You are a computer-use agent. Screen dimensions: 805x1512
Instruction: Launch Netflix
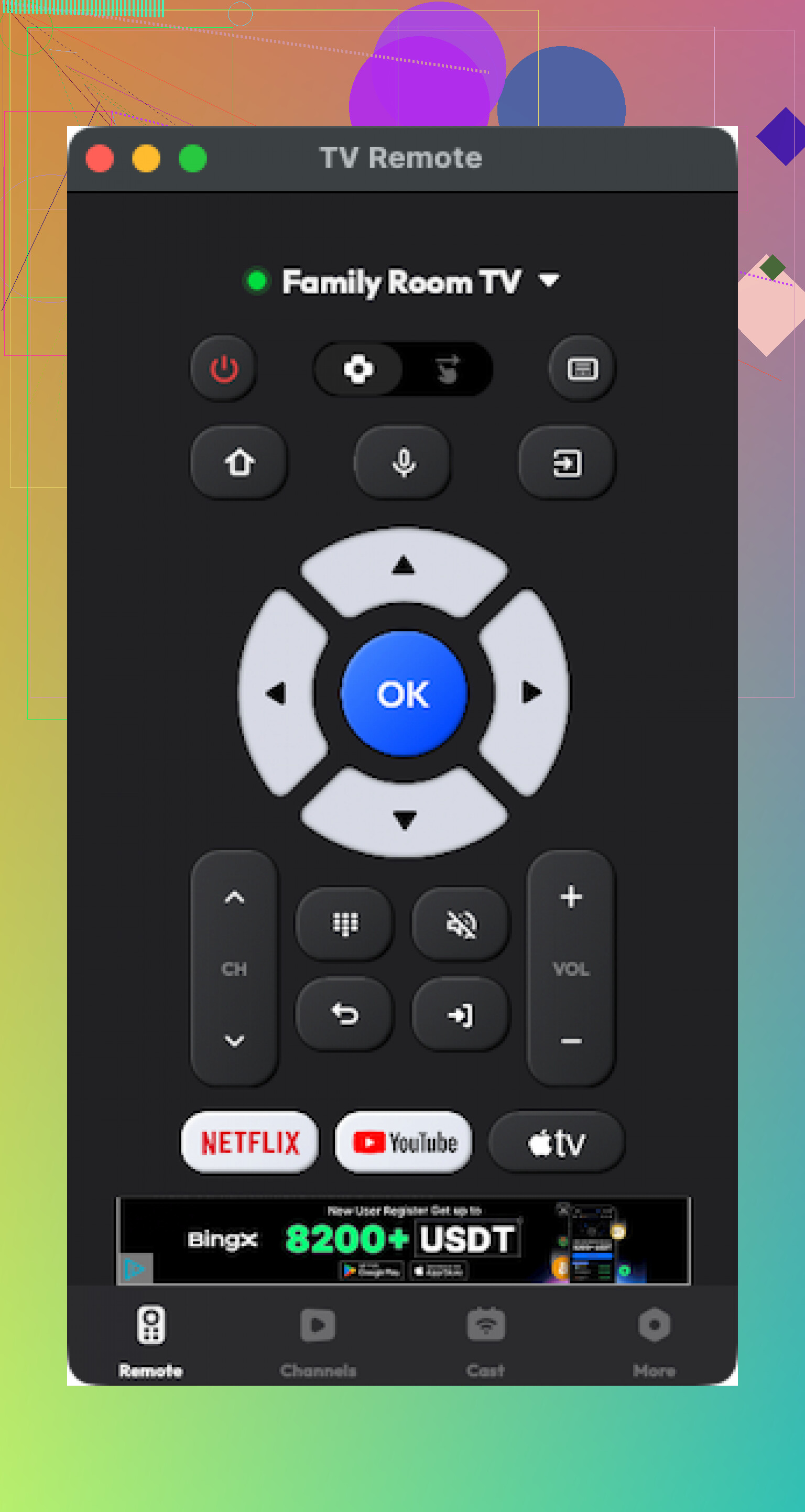pos(250,1141)
